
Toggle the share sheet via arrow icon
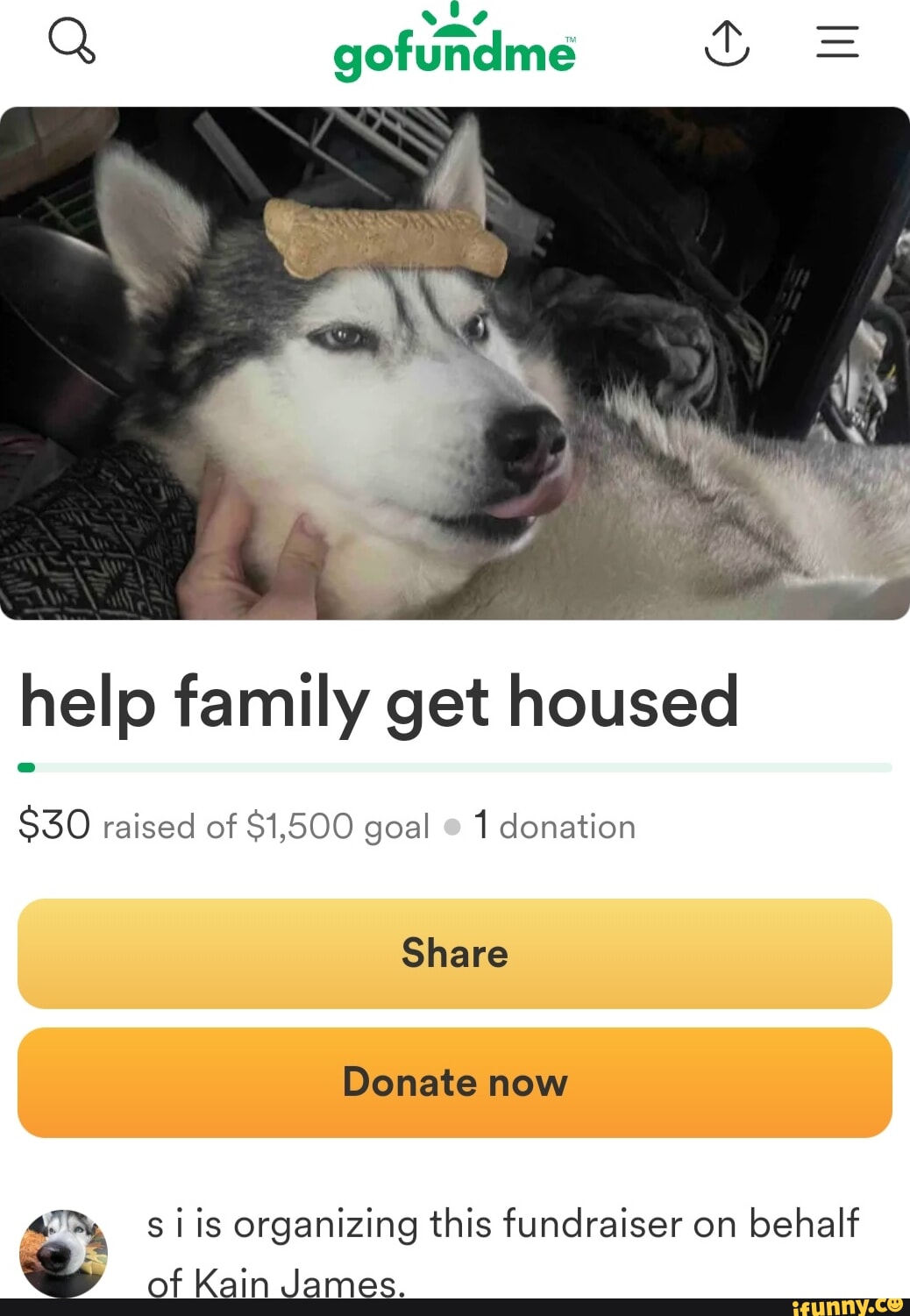point(728,42)
